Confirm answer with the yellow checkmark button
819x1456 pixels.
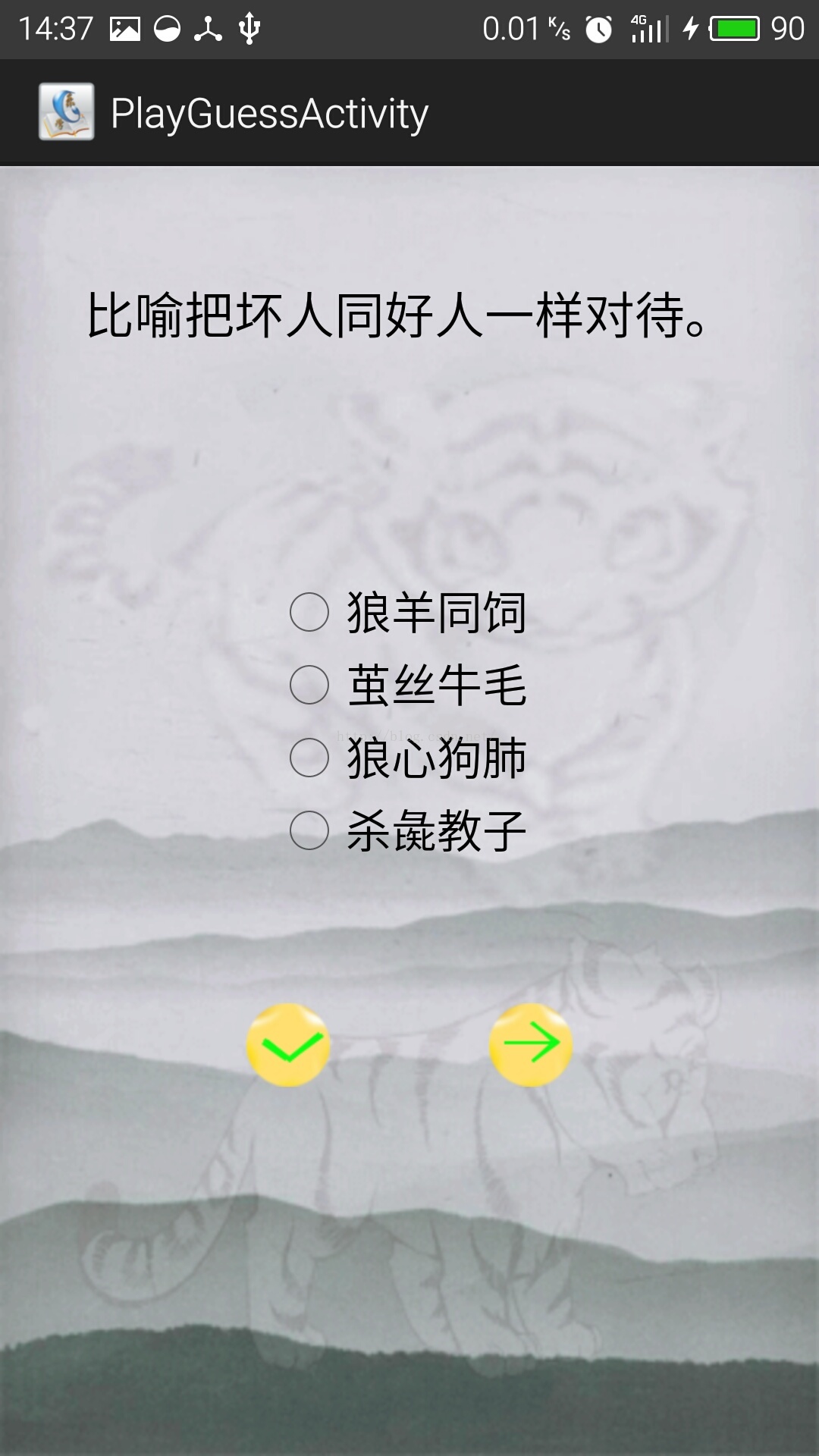(x=288, y=1045)
